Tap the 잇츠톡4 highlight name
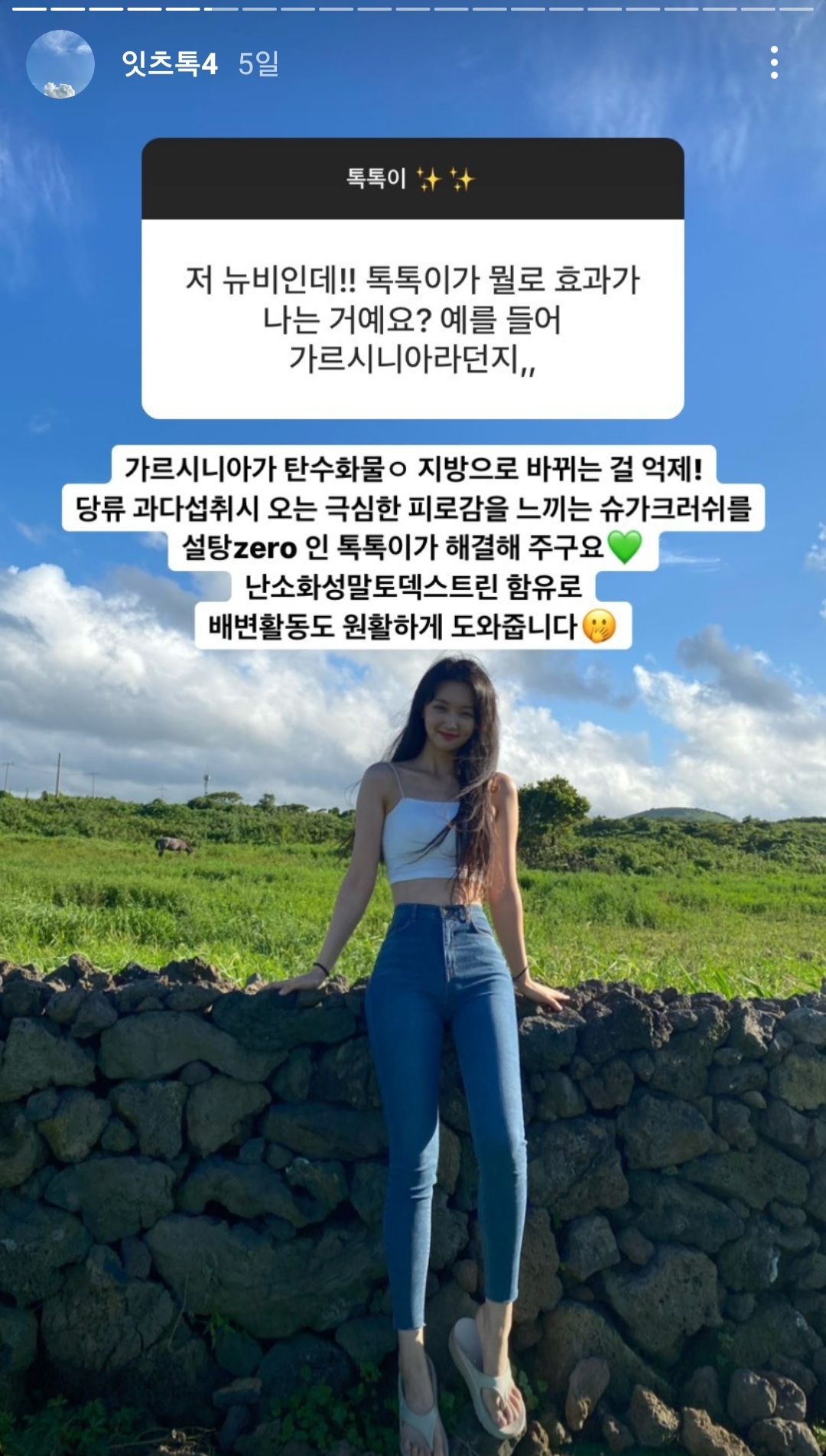Screen dimensions: 826x1456 pyautogui.click(x=169, y=64)
